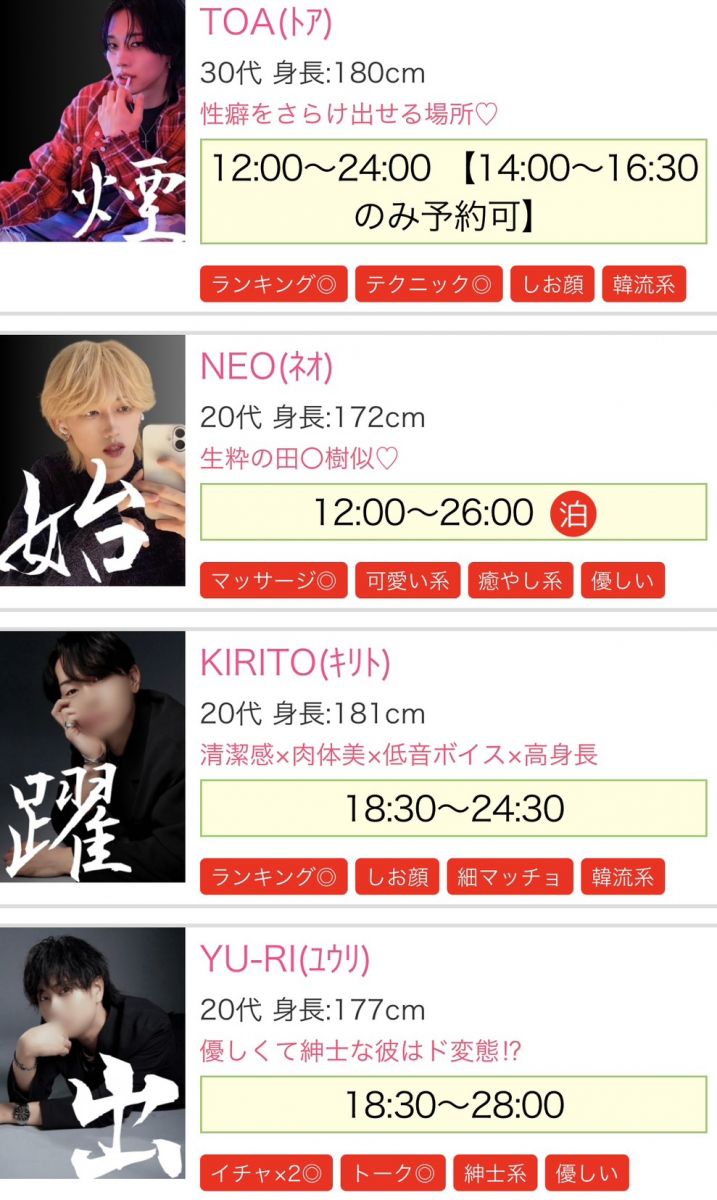717x1200 pixels.
Task: Open NEO's profile photo
Action: 92,460
